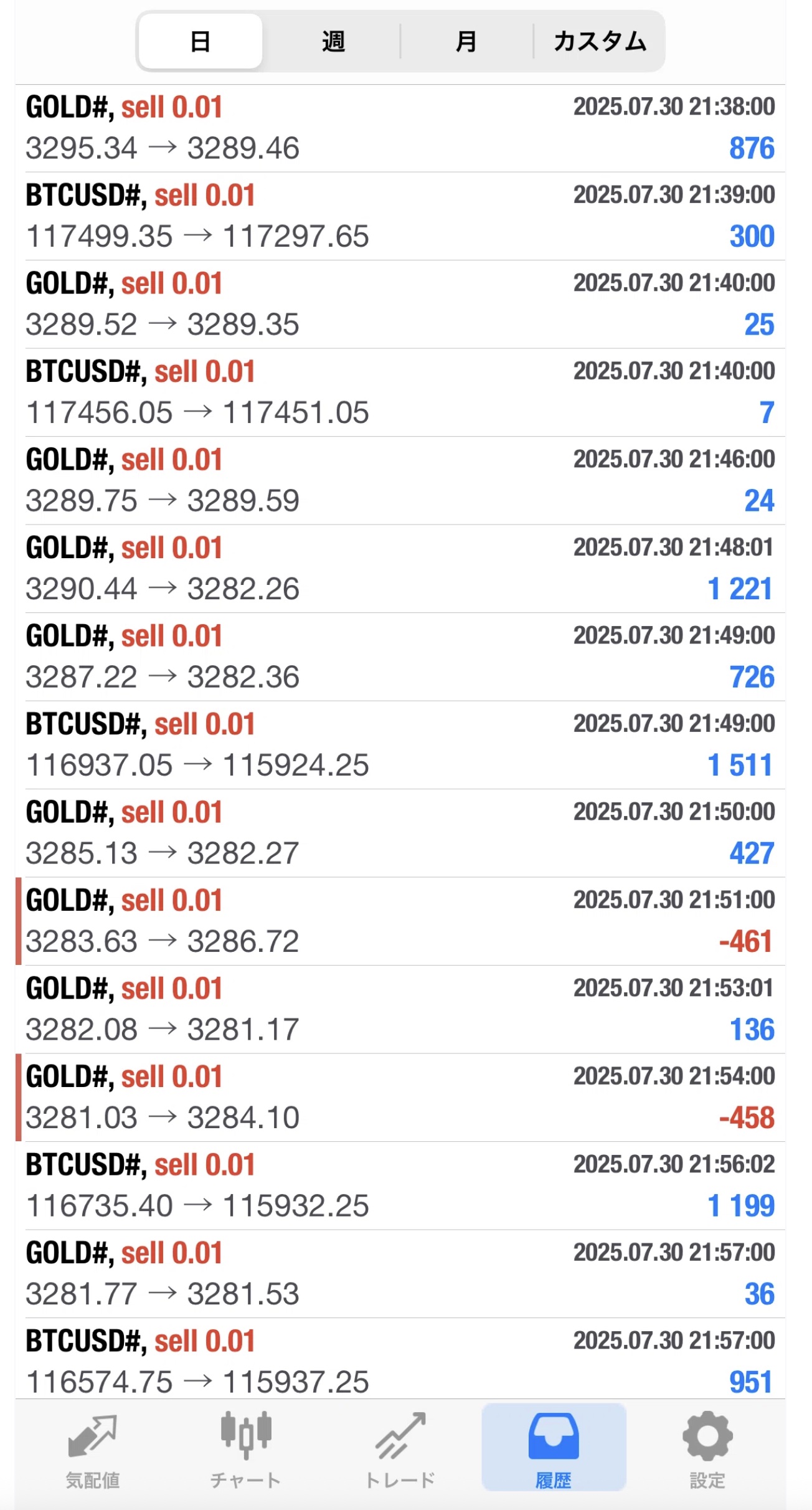Expand the BTCUSD# trade with profit 300
The height and width of the screenshot is (1510, 812).
(x=400, y=216)
